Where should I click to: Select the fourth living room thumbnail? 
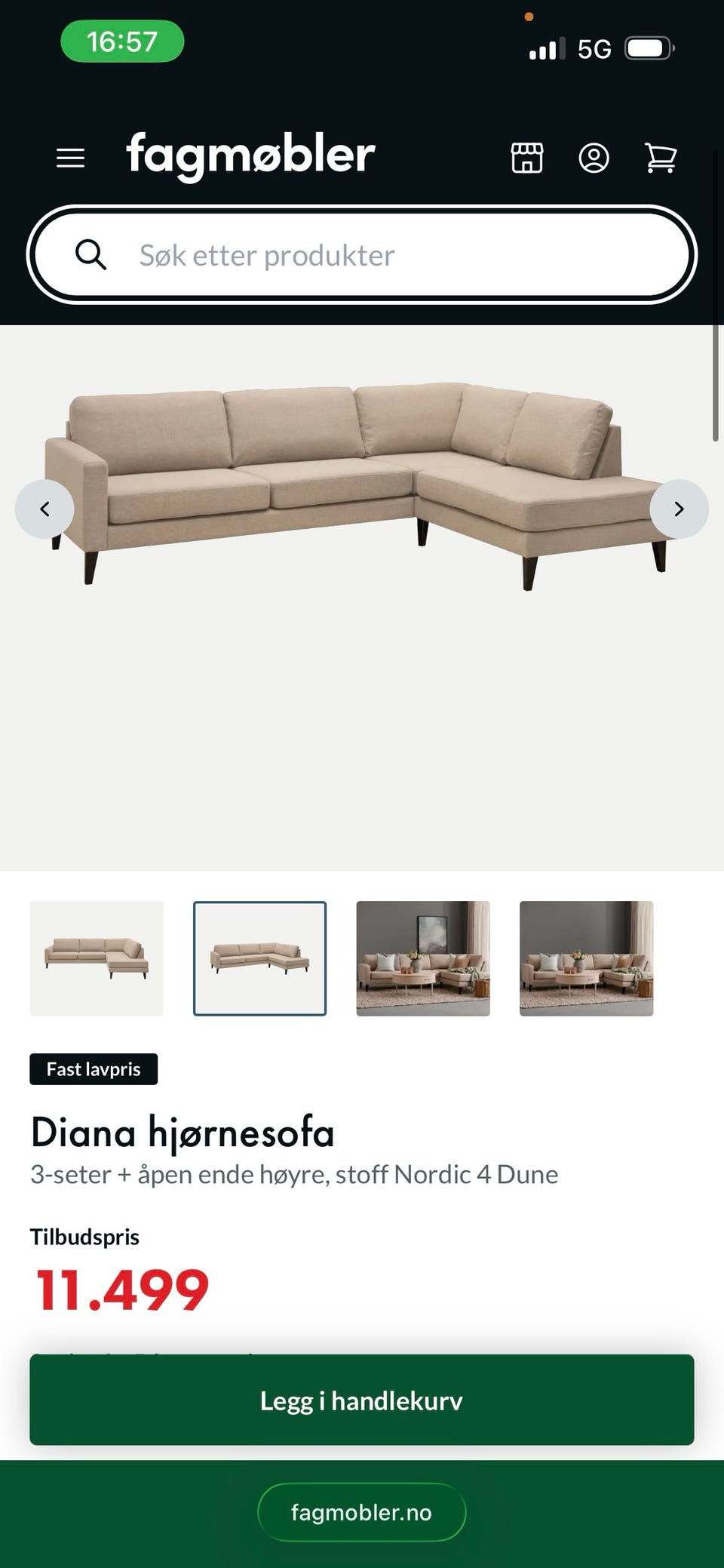click(586, 958)
